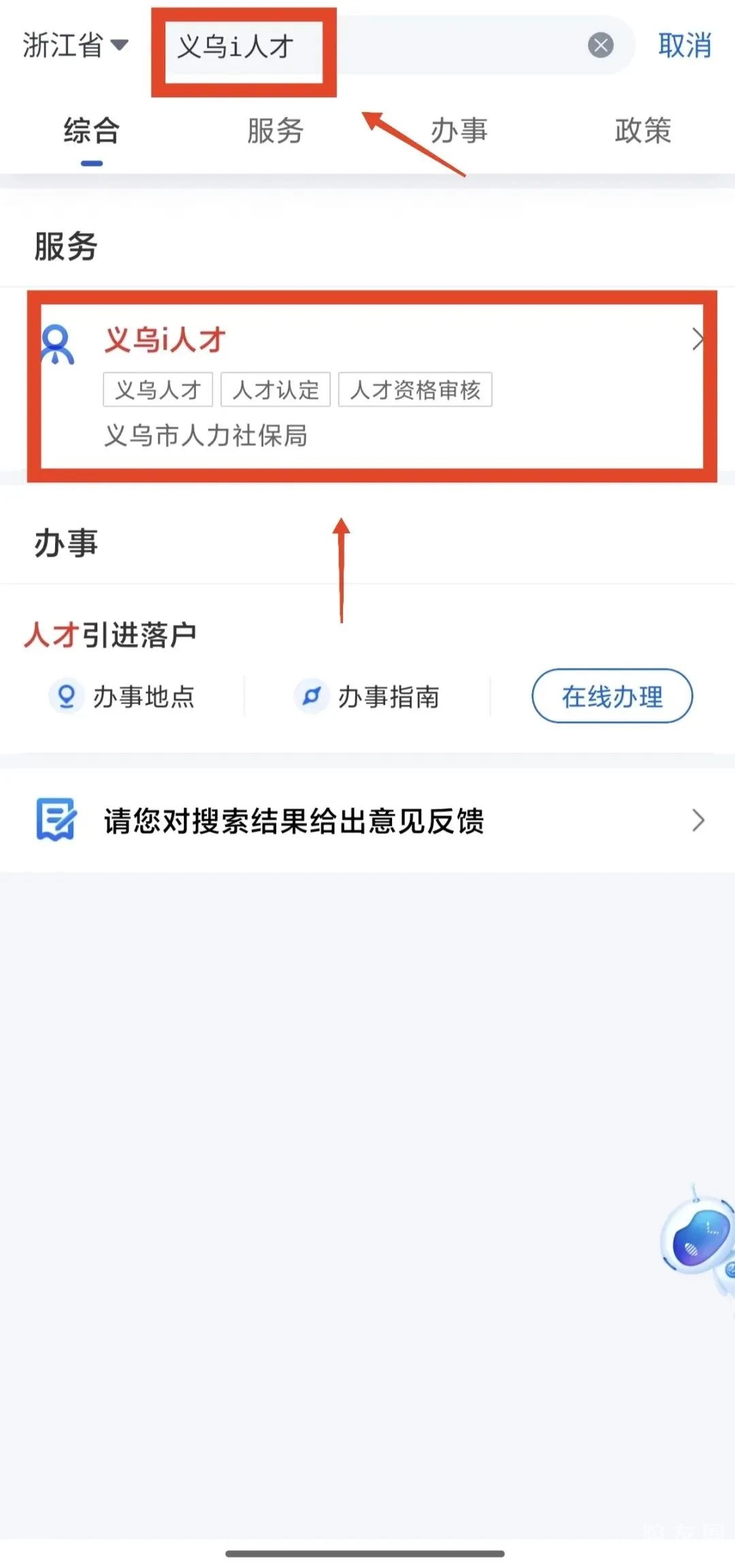Switch to the 办事 tab
Screen dimensions: 735x1568
tap(459, 131)
